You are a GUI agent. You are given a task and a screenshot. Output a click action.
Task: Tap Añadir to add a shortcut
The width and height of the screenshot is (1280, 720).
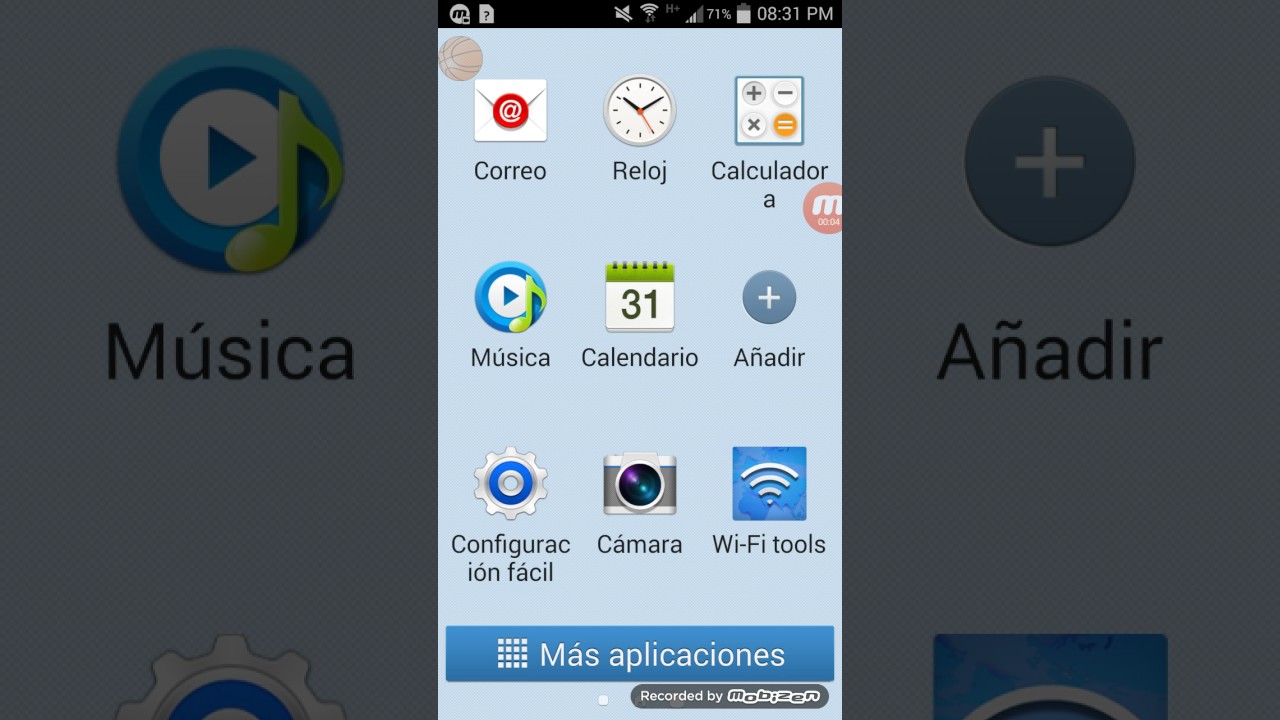coord(769,298)
